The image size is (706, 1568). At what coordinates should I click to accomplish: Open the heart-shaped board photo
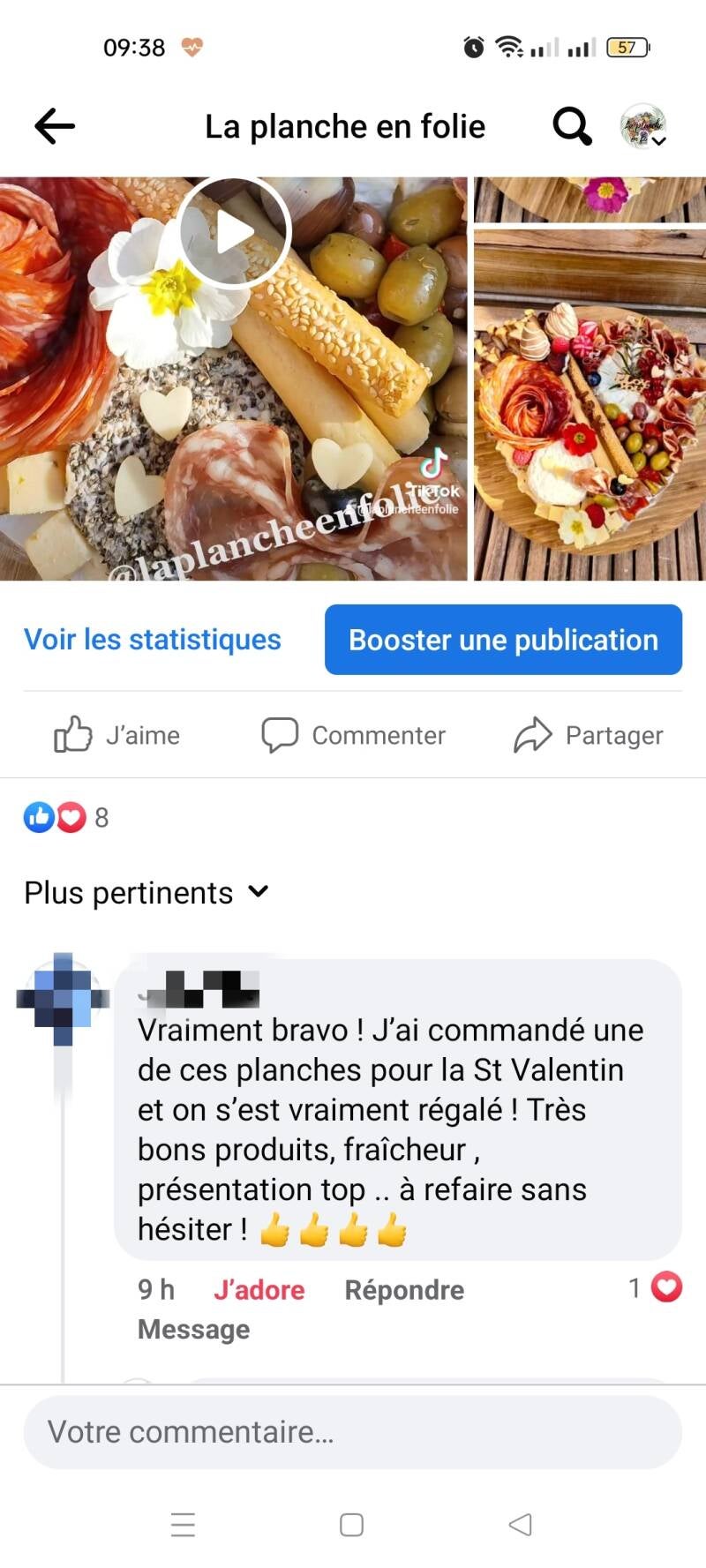click(x=590, y=404)
